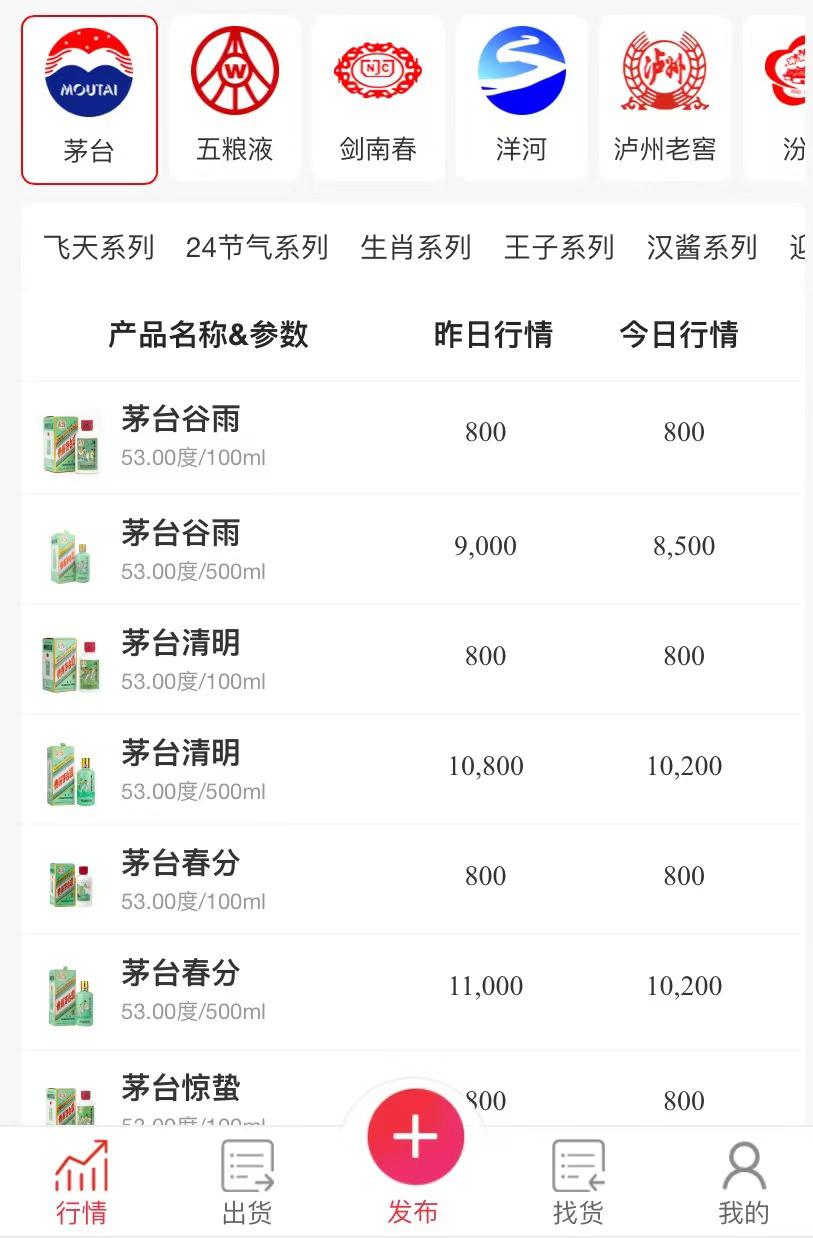
Task: Switch to the 五粮液 brand
Action: (235, 100)
